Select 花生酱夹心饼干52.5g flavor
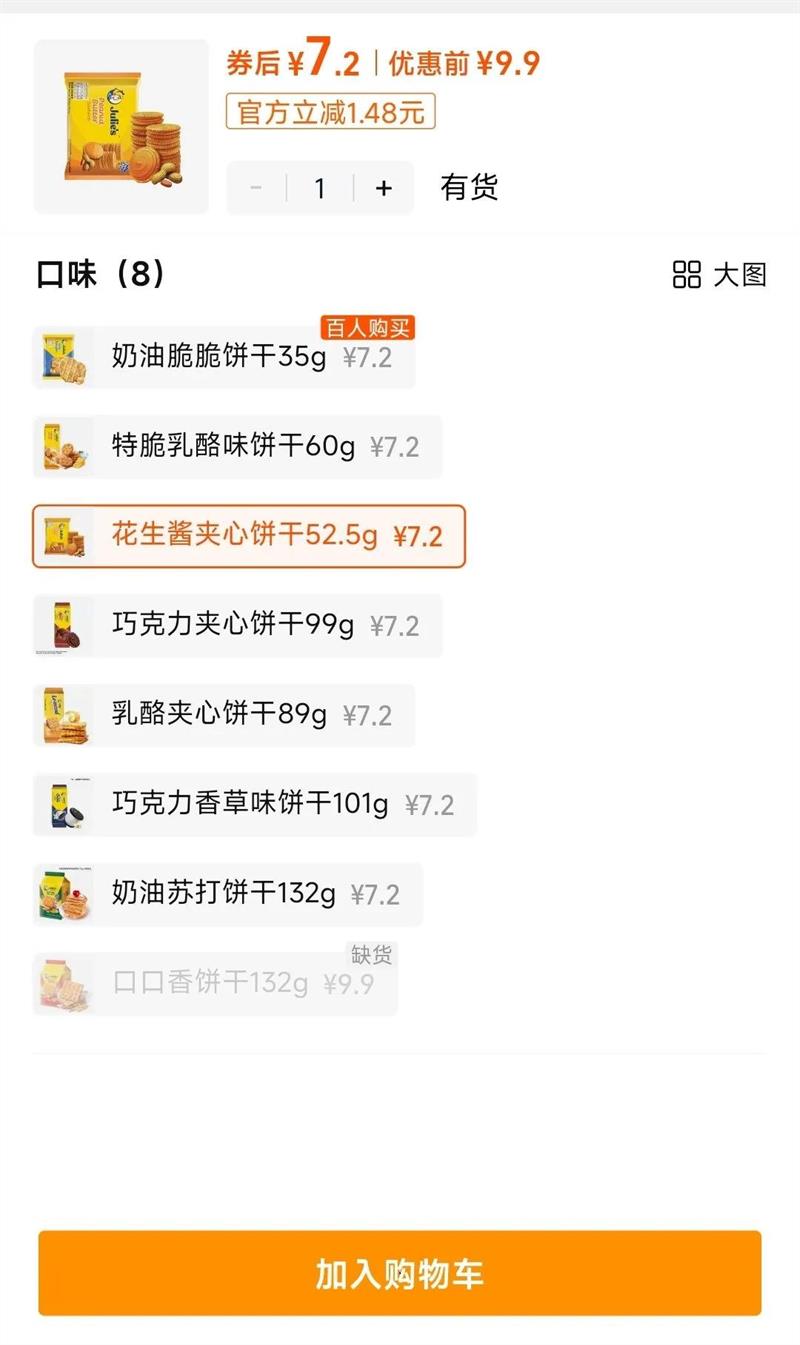Image resolution: width=800 pixels, height=1345 pixels. click(x=249, y=537)
